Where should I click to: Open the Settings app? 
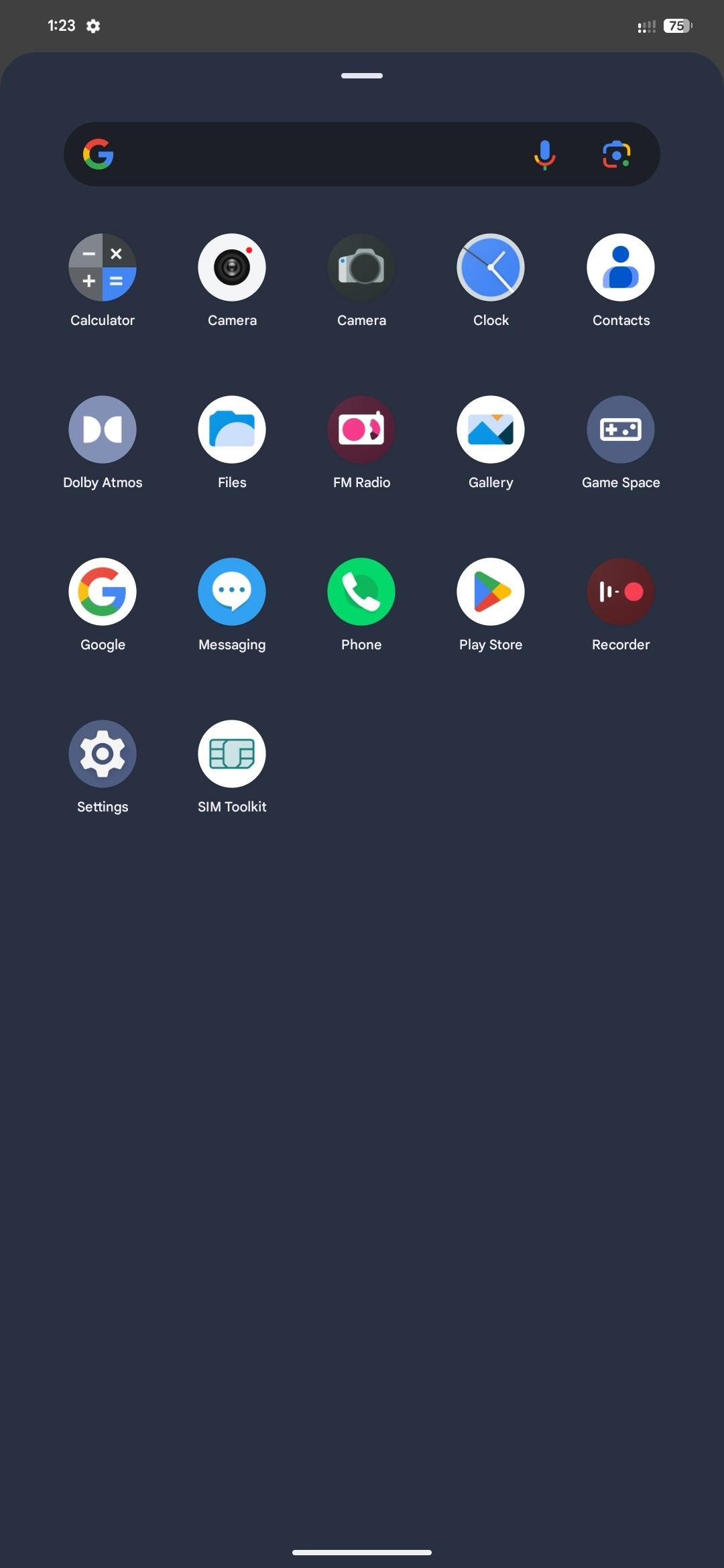[x=103, y=754]
